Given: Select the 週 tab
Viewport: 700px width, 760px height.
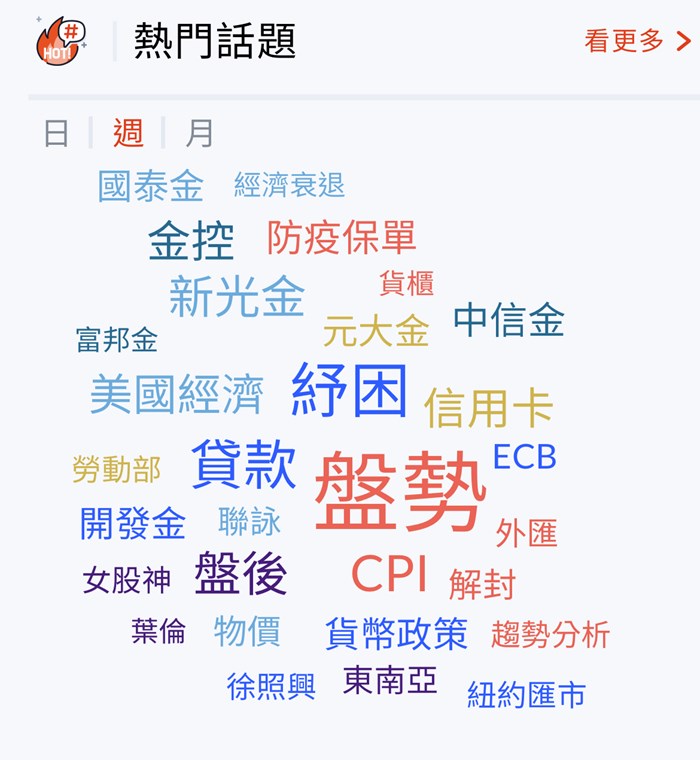Looking at the screenshot, I should [x=128, y=133].
